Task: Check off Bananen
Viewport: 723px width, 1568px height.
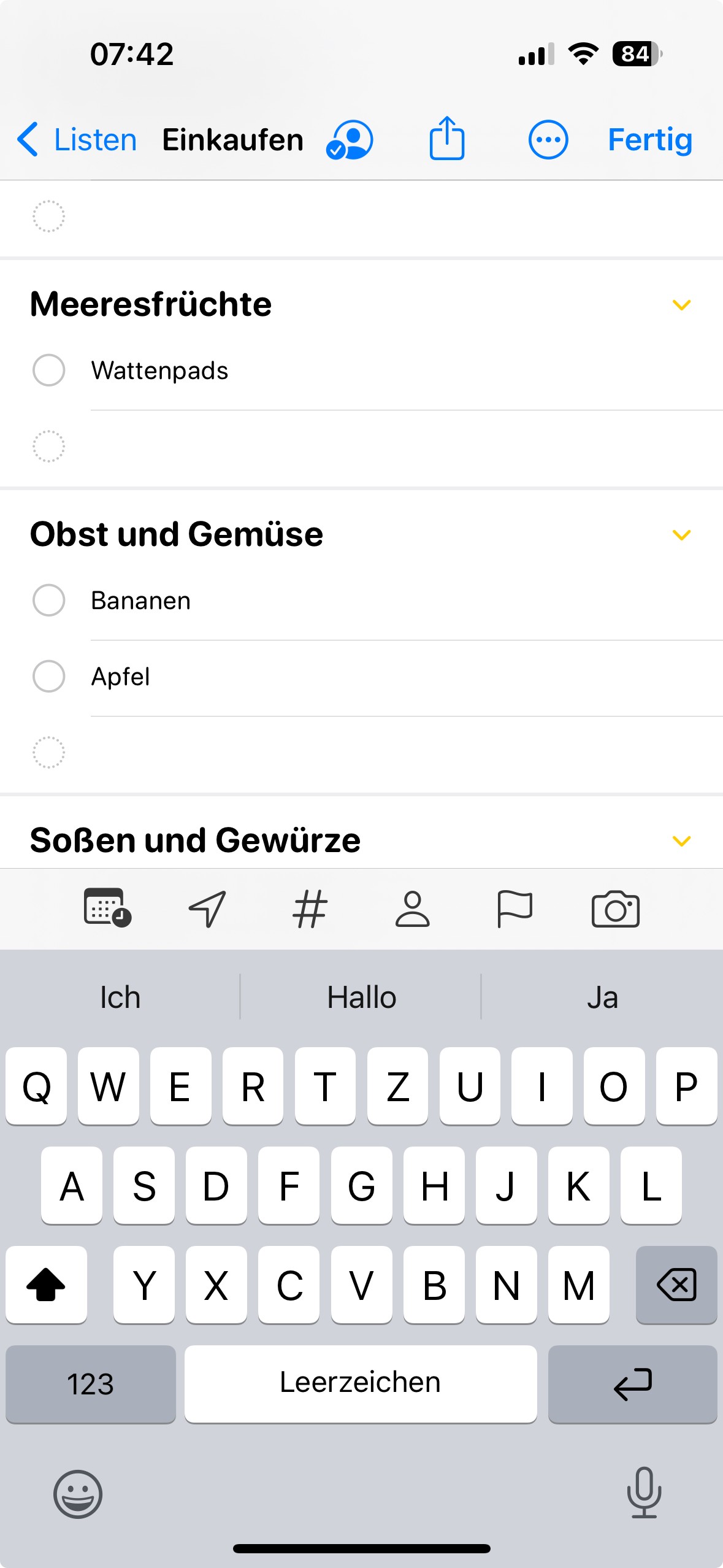Action: pyautogui.click(x=48, y=600)
